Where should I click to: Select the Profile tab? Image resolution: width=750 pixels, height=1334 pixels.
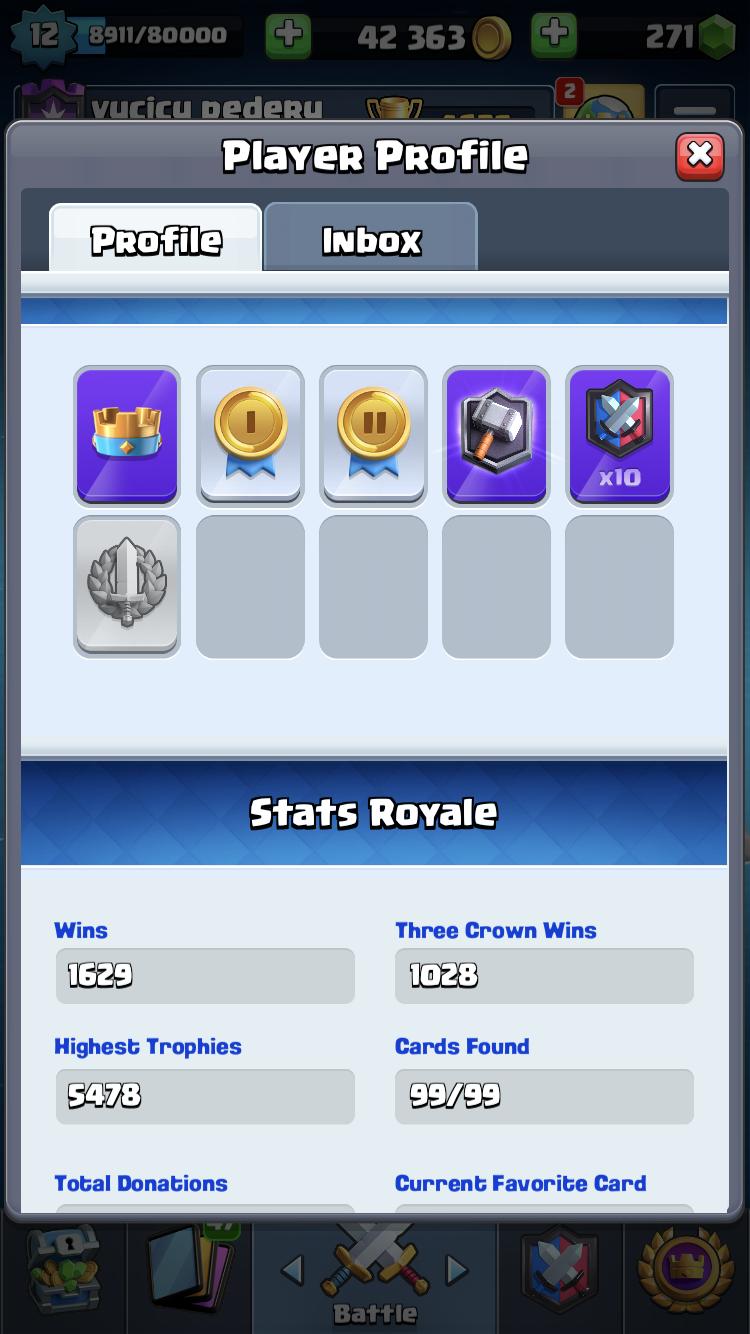[156, 238]
